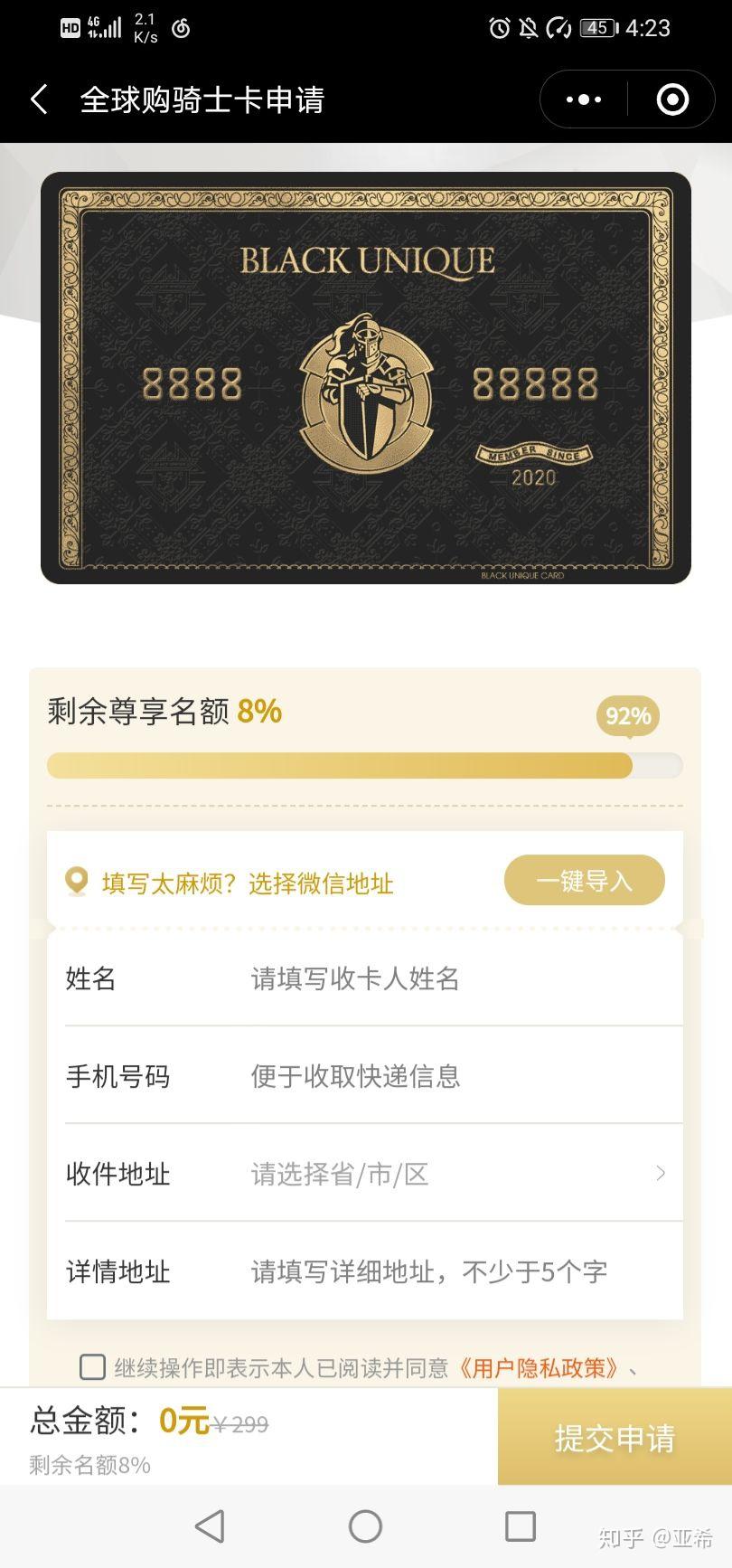Open the mini-program more options (three dots) icon
The image size is (732, 1568).
(583, 99)
